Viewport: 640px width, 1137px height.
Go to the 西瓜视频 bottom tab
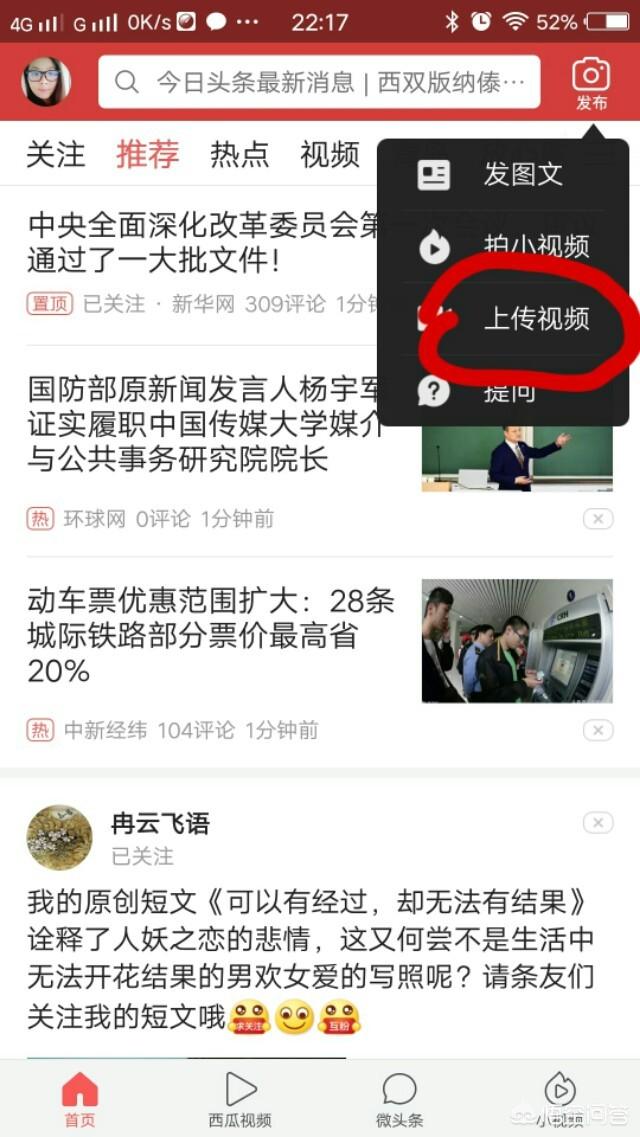point(240,1098)
